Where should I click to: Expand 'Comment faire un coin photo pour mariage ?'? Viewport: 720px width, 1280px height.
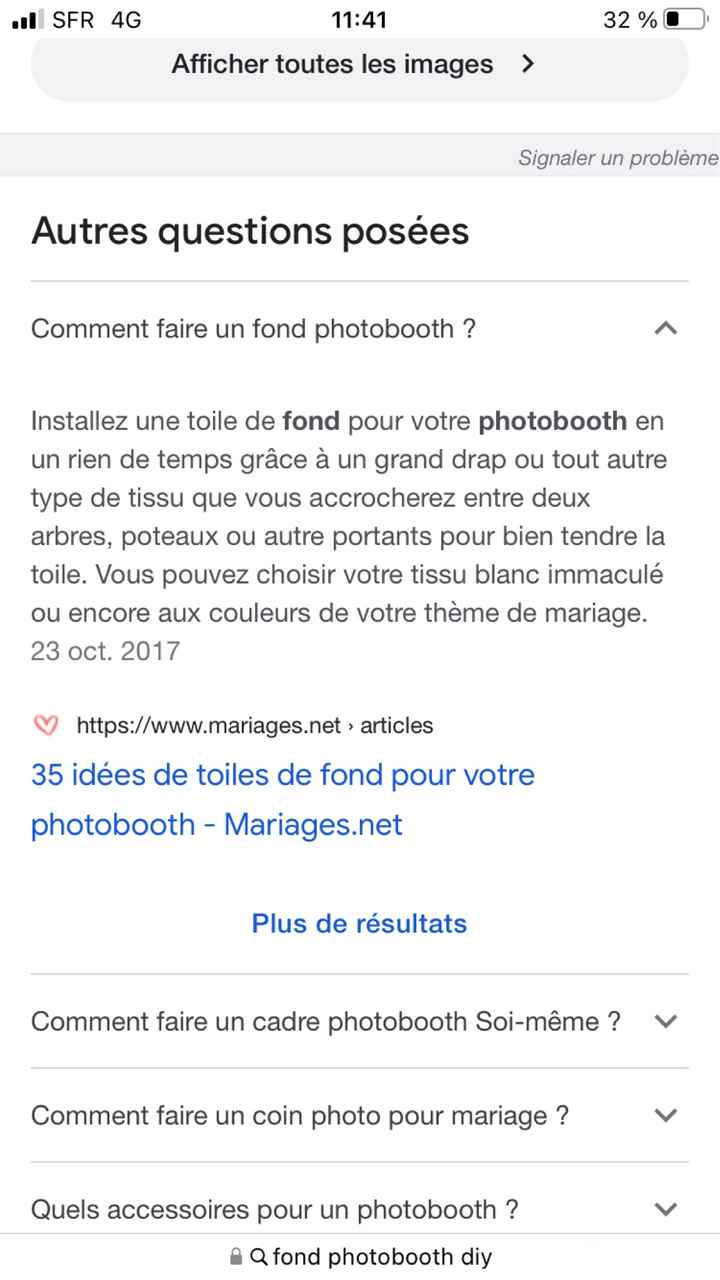pyautogui.click(x=666, y=1115)
